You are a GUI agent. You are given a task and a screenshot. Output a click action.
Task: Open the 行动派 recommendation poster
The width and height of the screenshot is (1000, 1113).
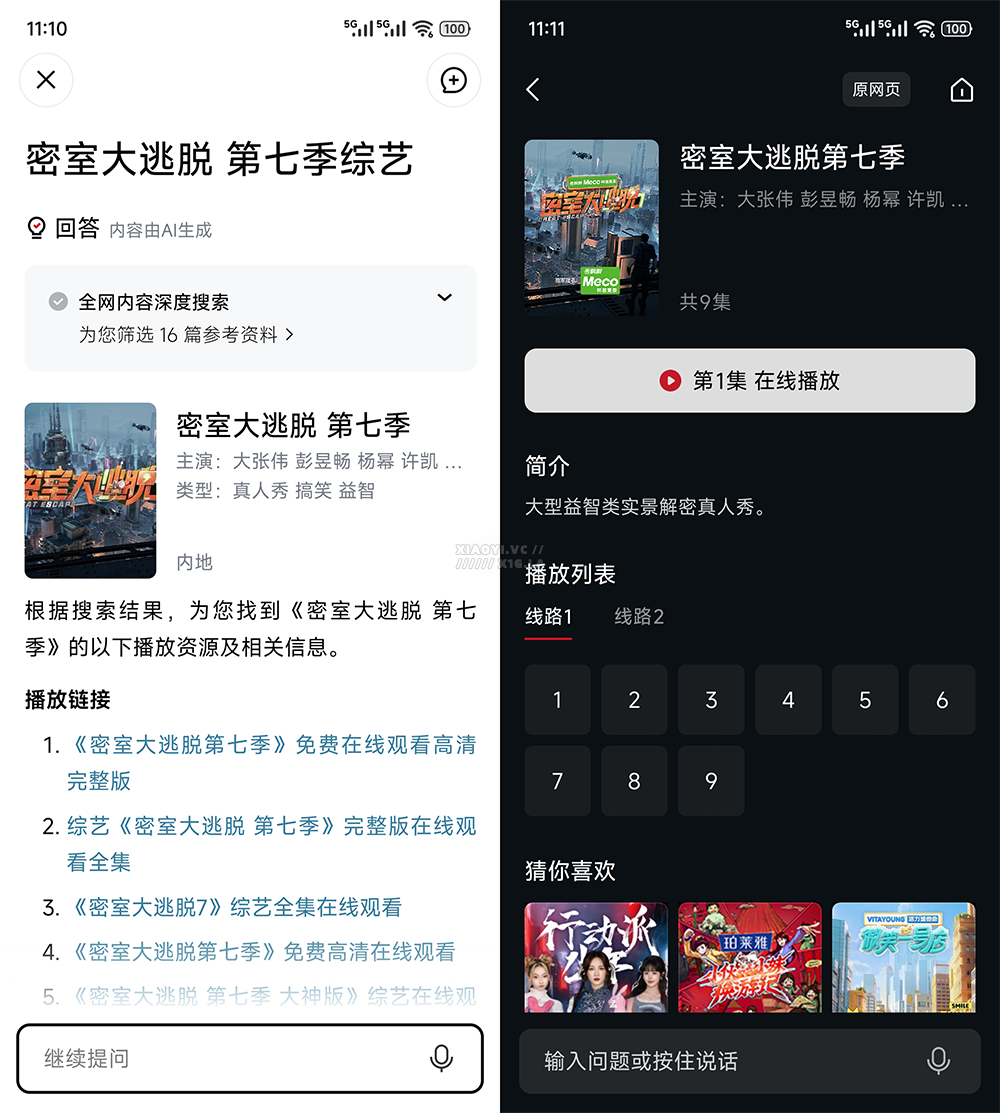[x=596, y=957]
